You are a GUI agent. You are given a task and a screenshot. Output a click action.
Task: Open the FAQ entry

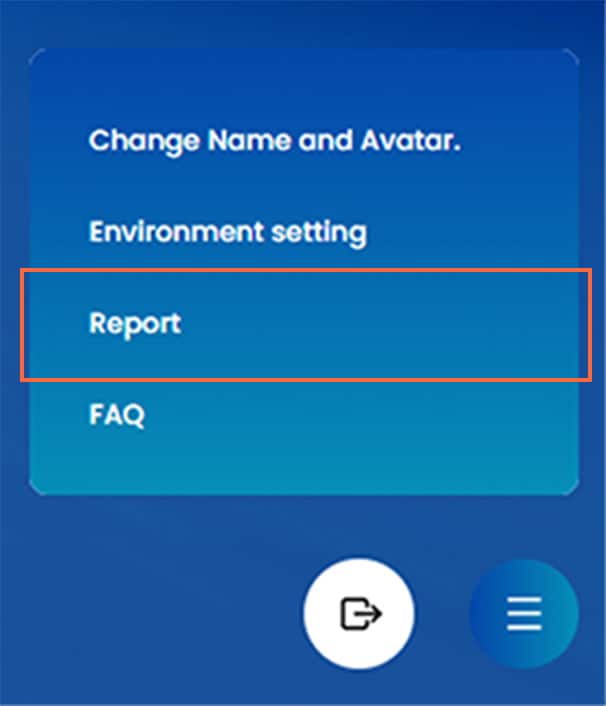click(117, 415)
